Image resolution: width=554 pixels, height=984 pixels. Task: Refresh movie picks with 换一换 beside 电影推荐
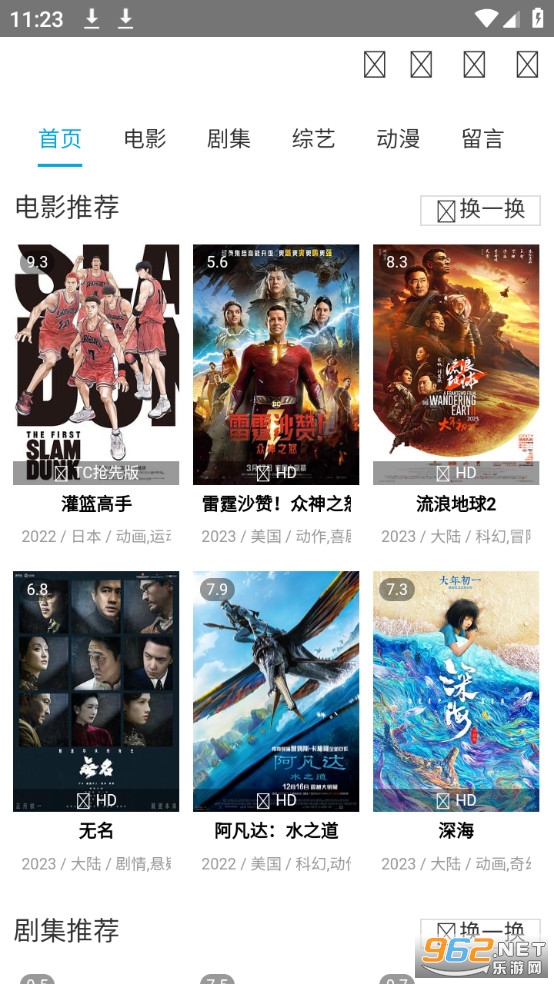(481, 210)
